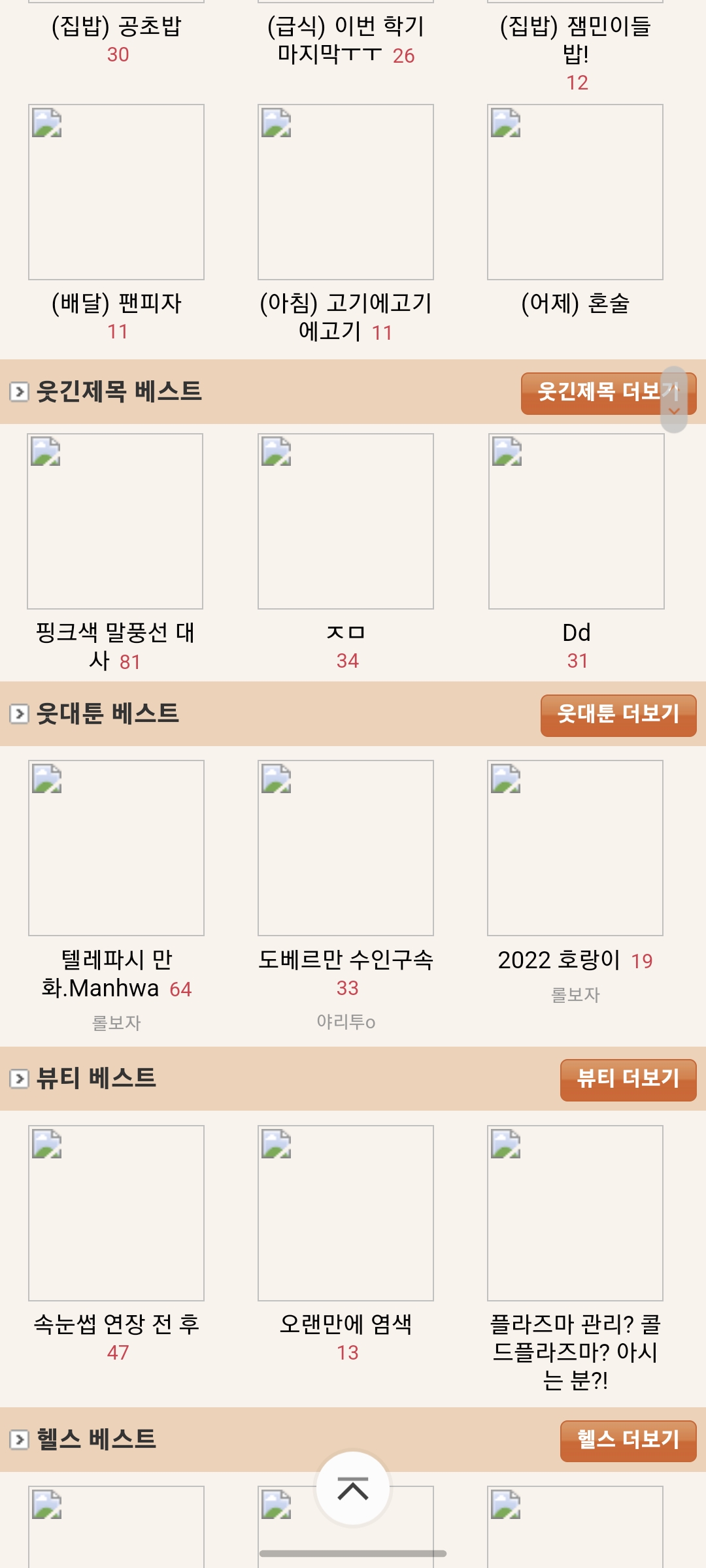Open the ㅈㅁ post
706x1568 pixels.
point(346,632)
